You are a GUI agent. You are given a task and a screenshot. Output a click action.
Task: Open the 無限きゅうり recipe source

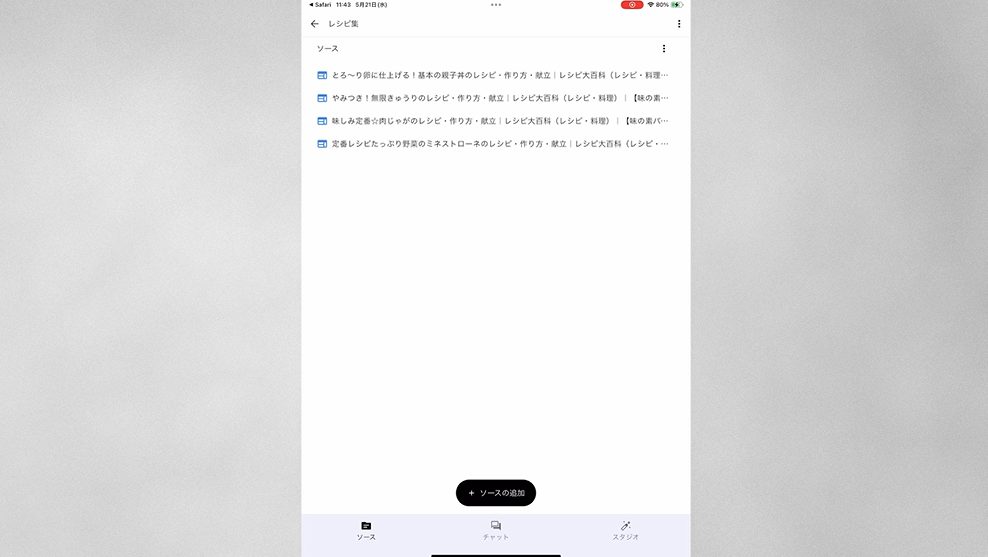[x=495, y=98]
